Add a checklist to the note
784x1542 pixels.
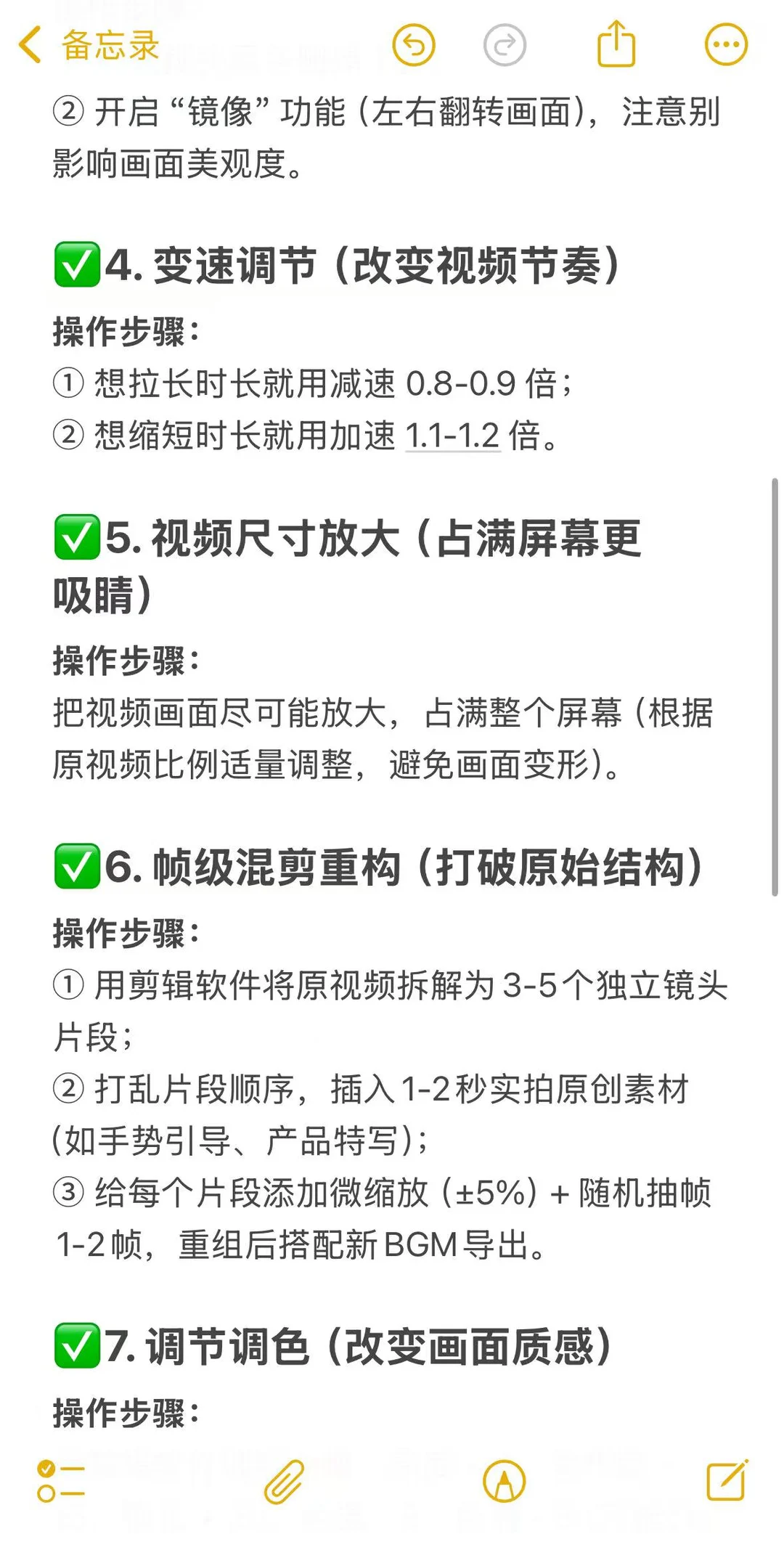point(61,1481)
